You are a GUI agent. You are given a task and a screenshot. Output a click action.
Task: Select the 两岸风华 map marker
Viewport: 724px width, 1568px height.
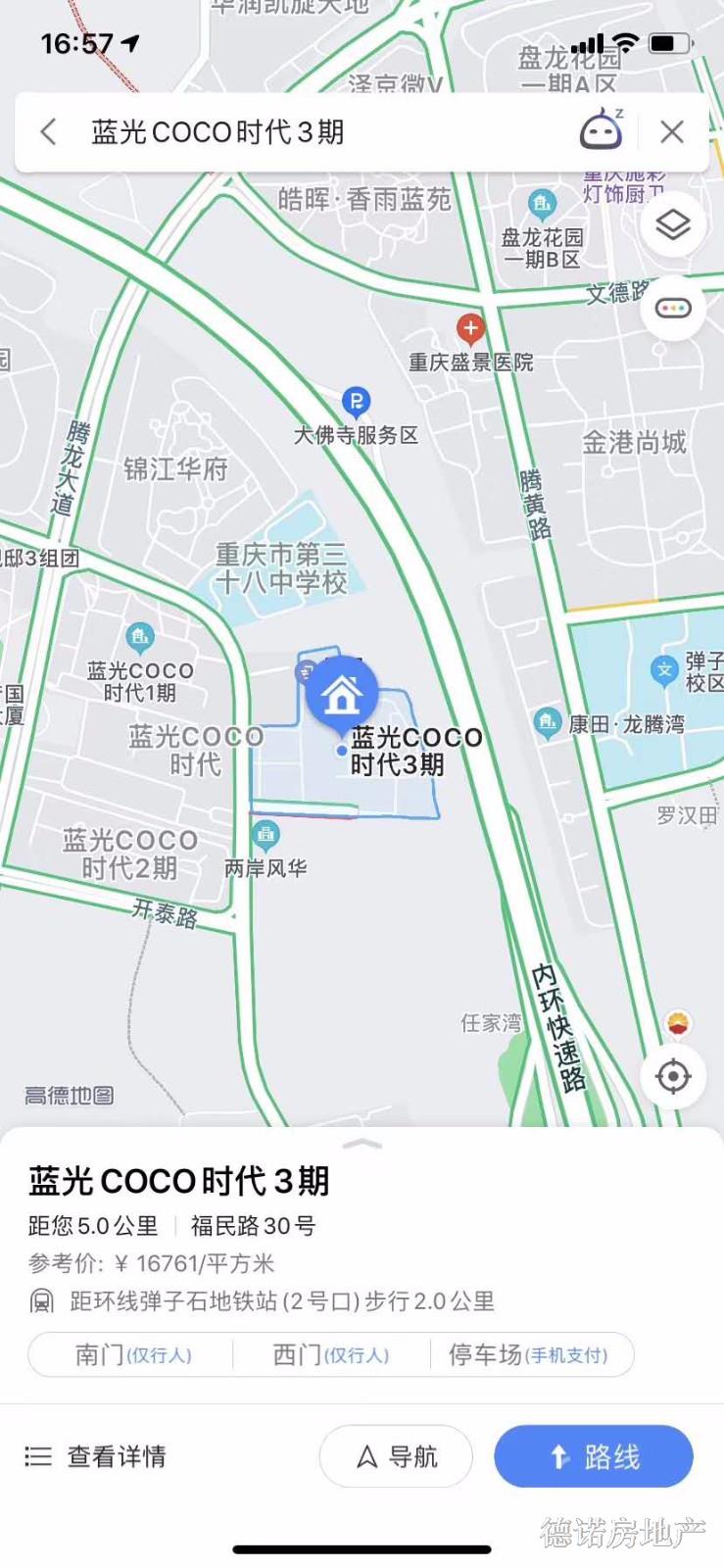[265, 836]
